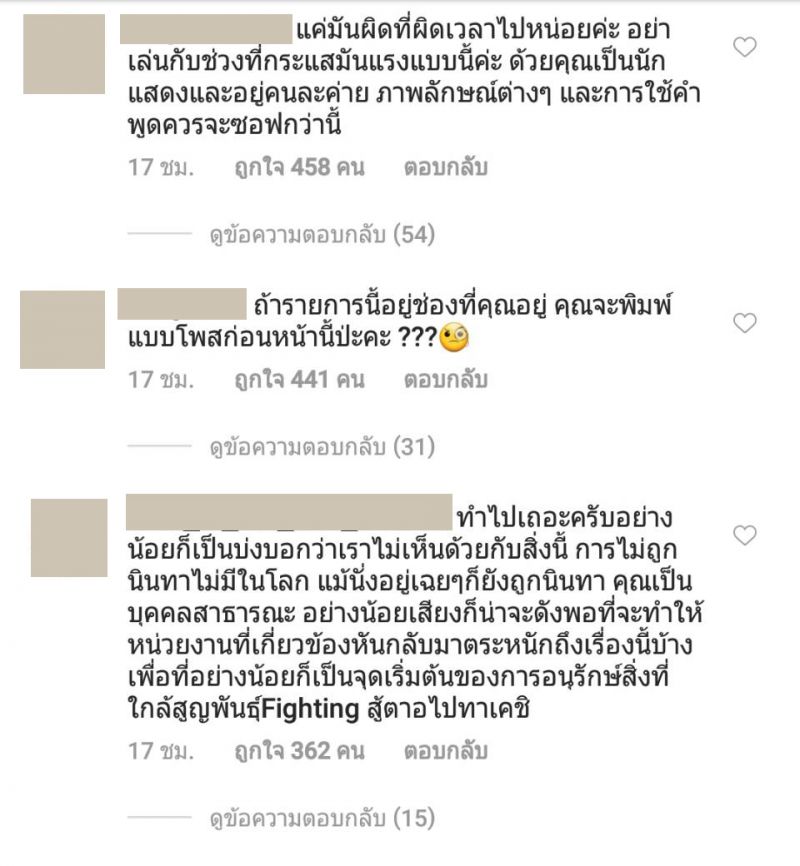This screenshot has height=866, width=800.
Task: Like the comment with 362 likes
Action: pyautogui.click(x=745, y=536)
